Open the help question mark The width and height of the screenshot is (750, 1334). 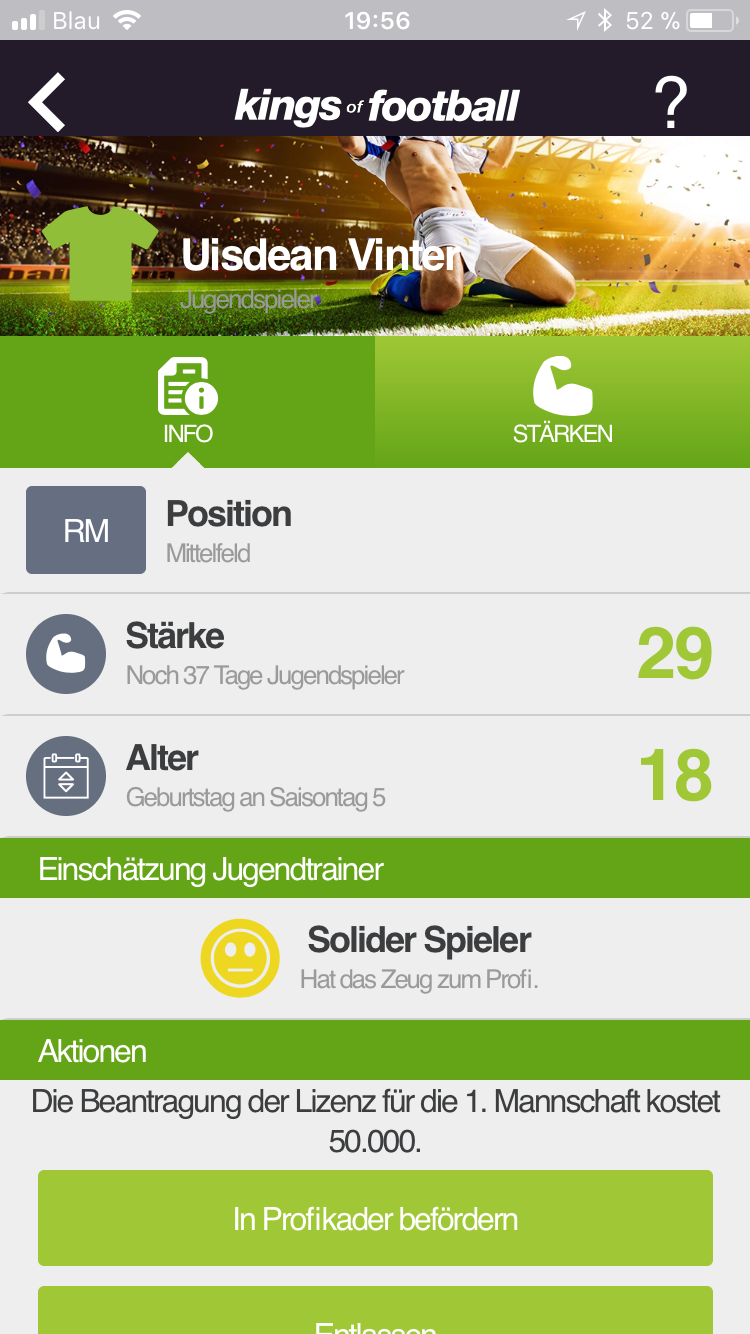[x=670, y=102]
